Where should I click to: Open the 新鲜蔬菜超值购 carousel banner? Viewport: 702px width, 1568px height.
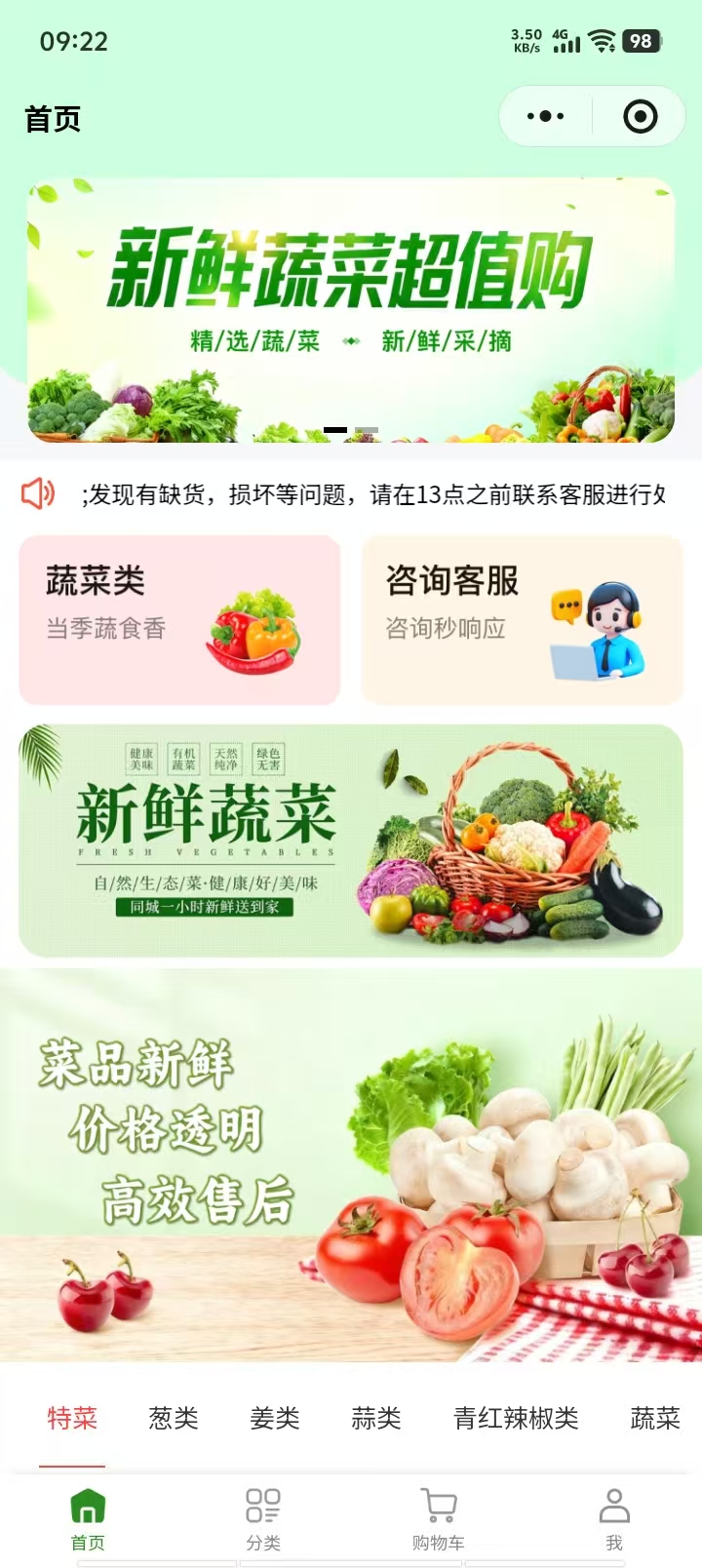(x=351, y=309)
